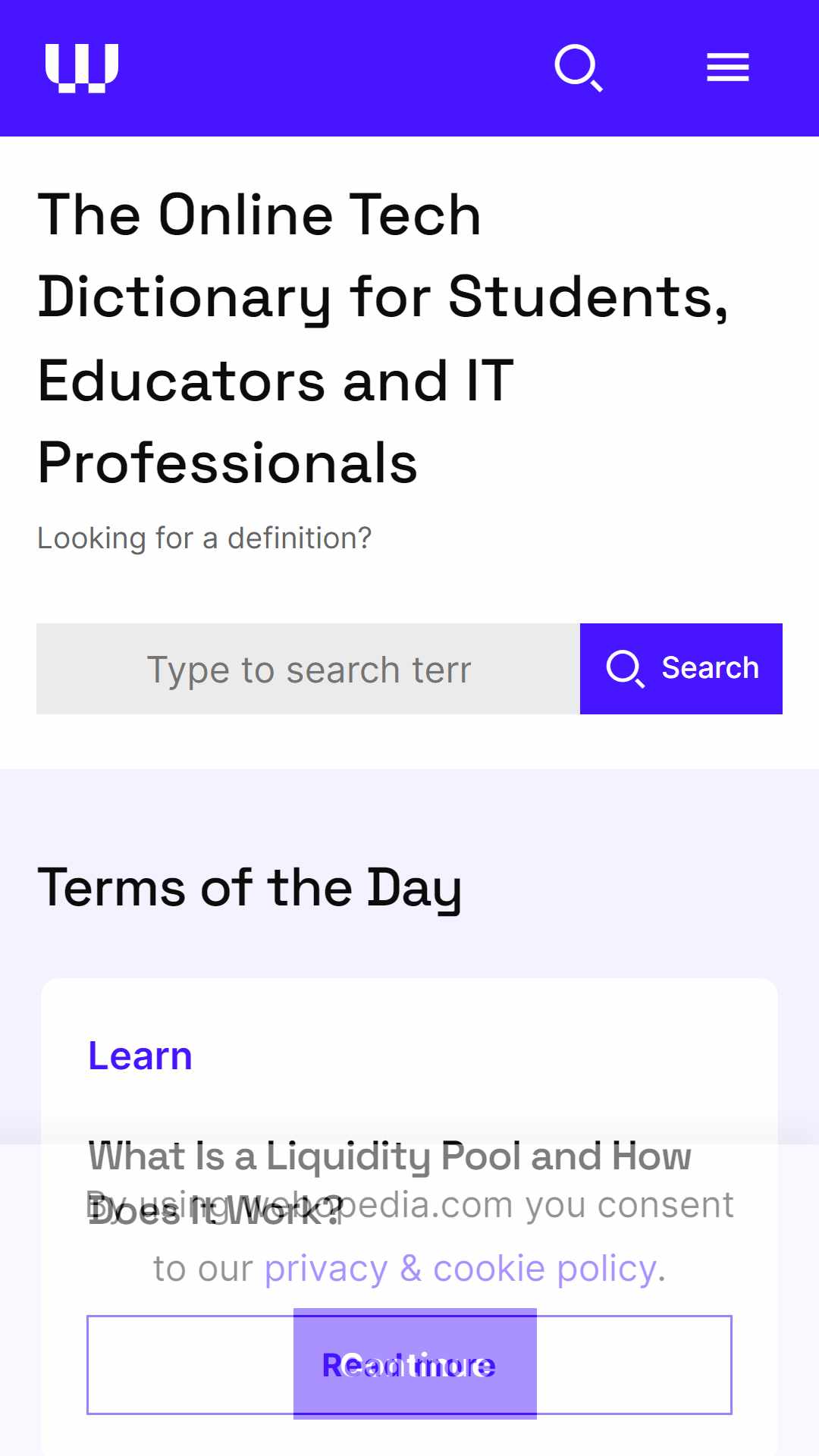Focus the 'Type to search' field
819x1456 pixels.
pyautogui.click(x=308, y=669)
